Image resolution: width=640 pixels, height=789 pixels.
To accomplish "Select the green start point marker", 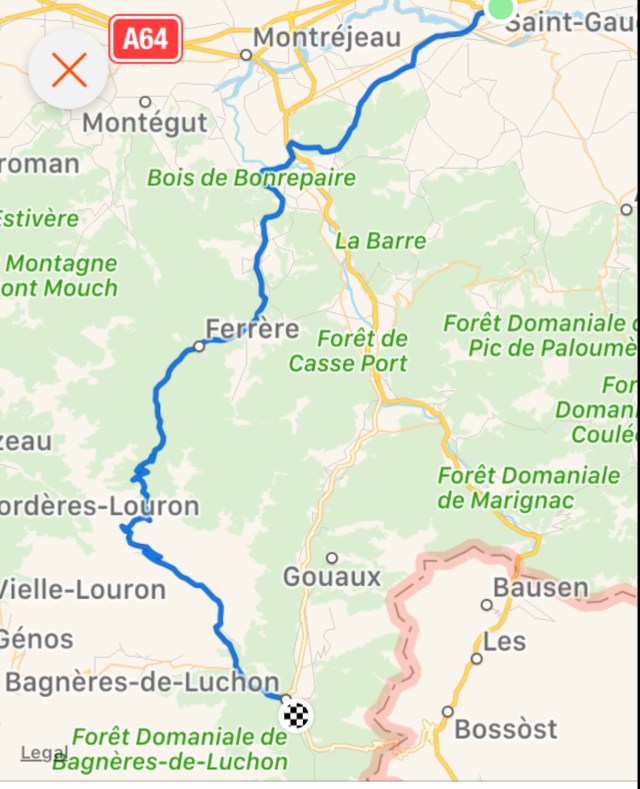I will click(499, 8).
